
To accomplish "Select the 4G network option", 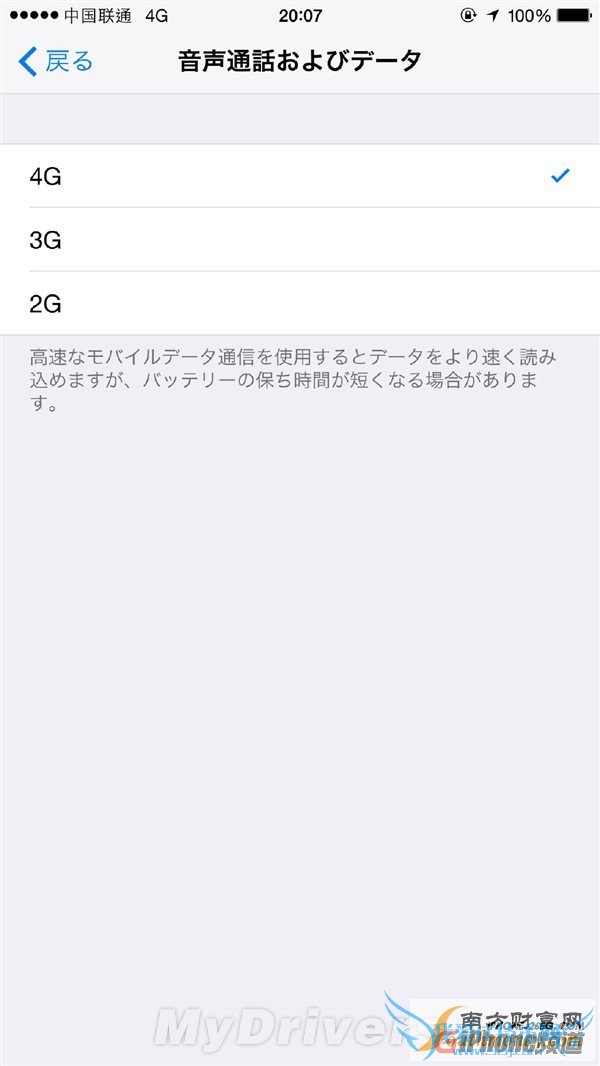I will click(300, 176).
